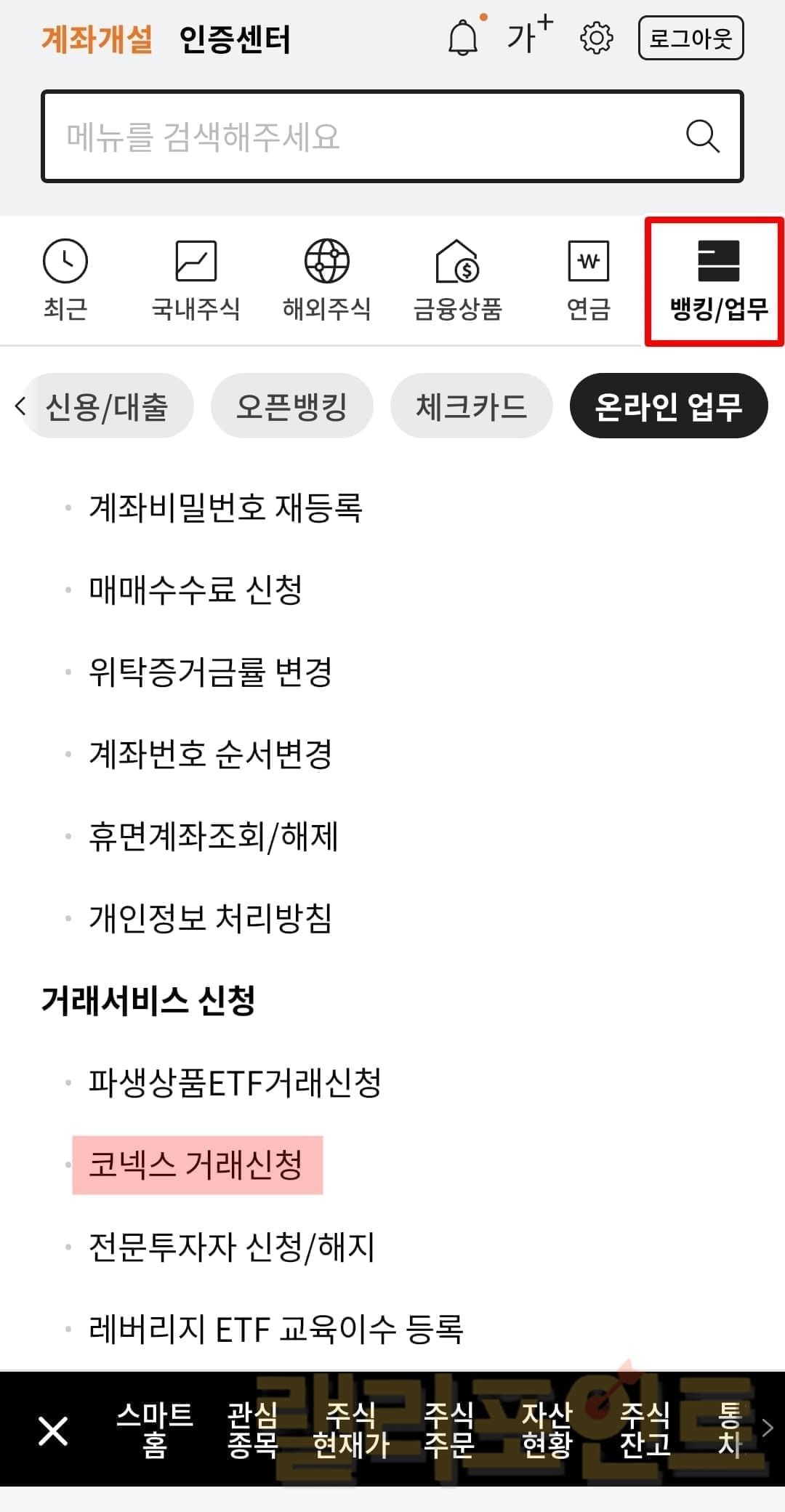Open settings gear icon

click(596, 38)
